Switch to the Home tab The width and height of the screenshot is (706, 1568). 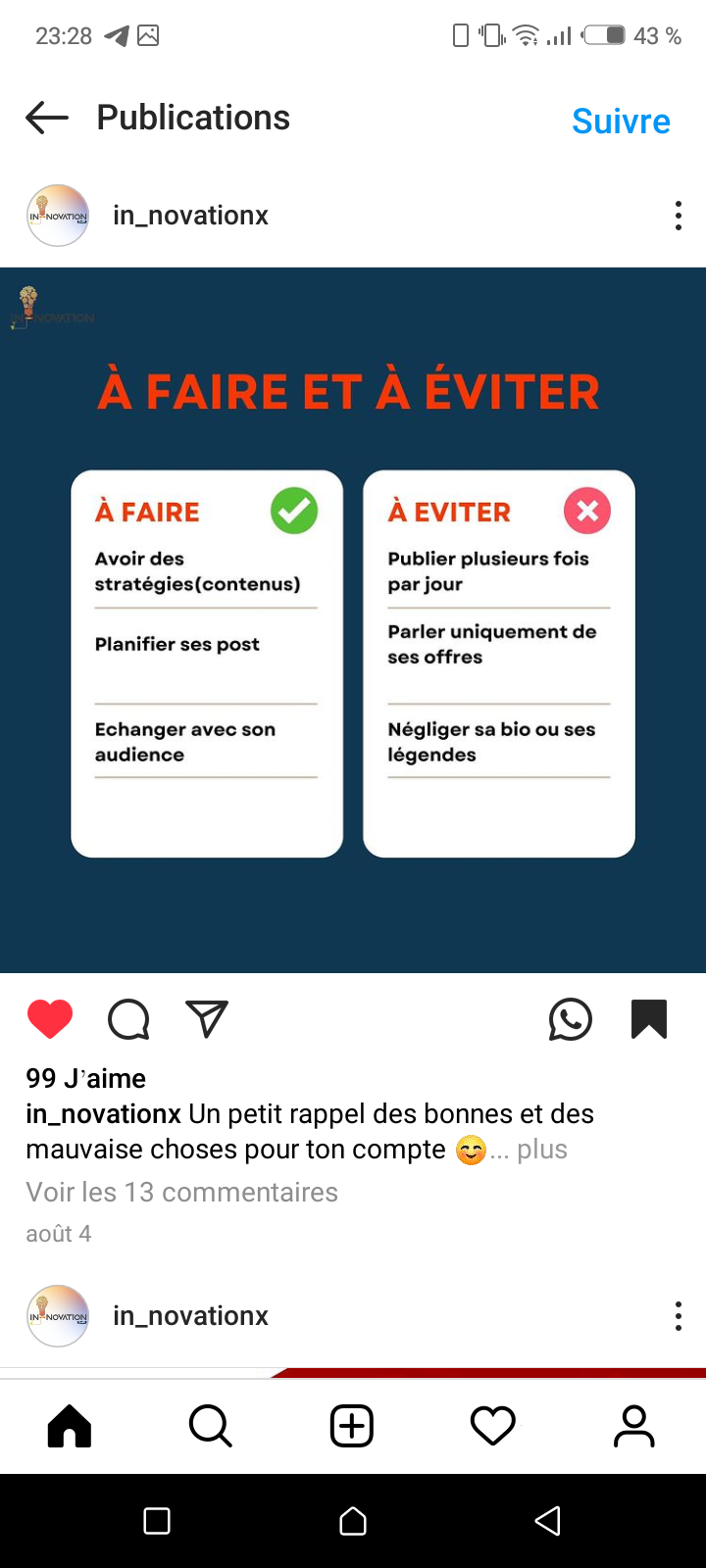70,1426
